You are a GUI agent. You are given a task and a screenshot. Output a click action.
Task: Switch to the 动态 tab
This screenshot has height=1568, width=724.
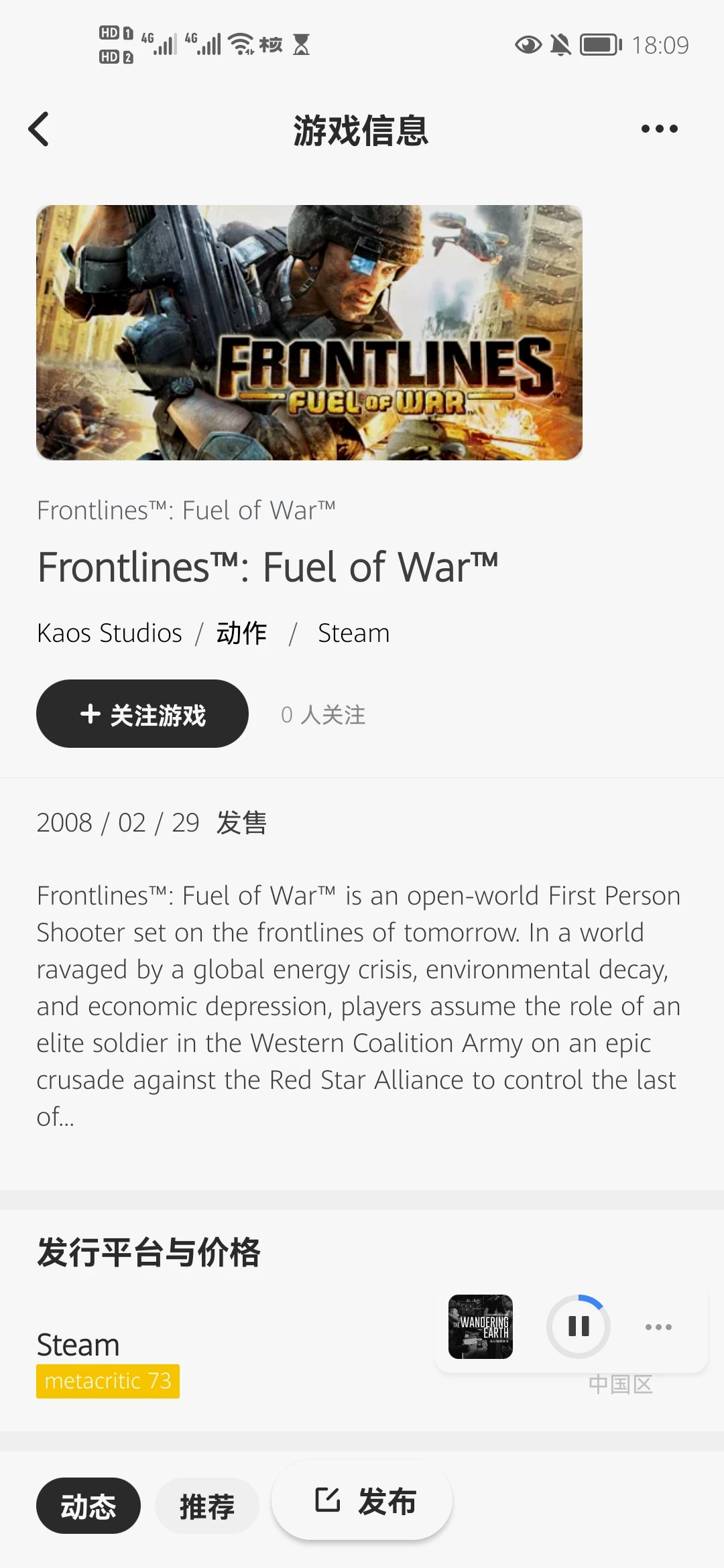[x=88, y=1506]
